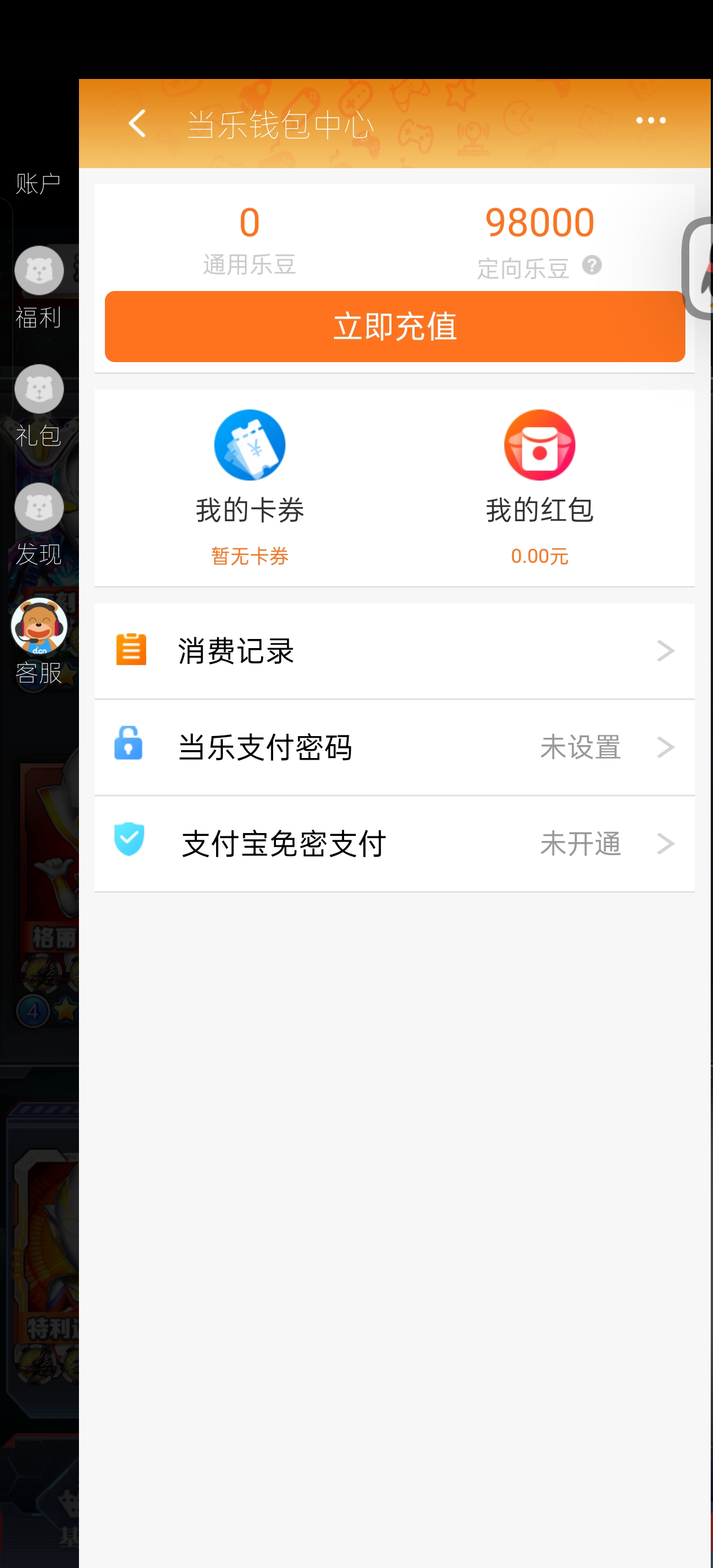
Task: Contact 客服 customer service
Action: pyautogui.click(x=38, y=642)
